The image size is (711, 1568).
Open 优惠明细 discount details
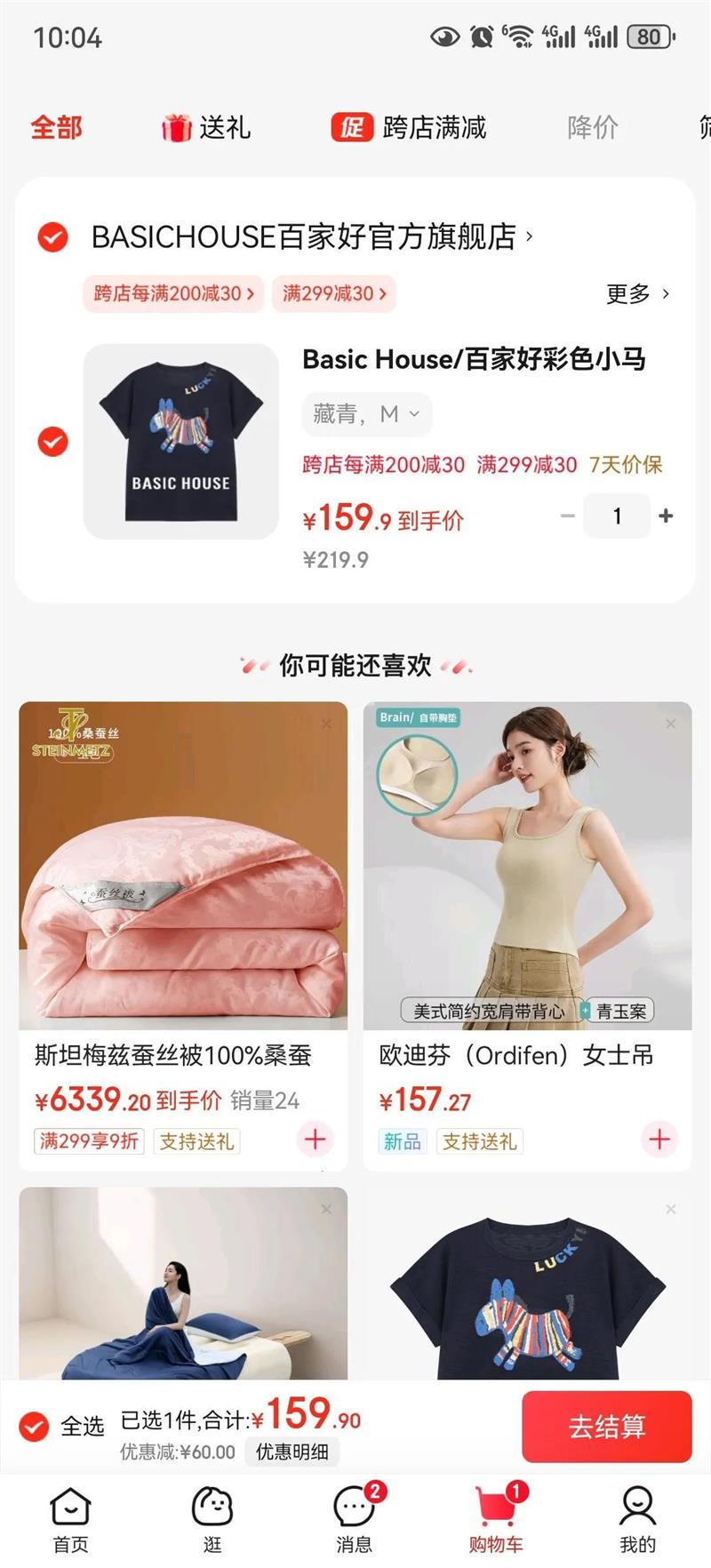pyautogui.click(x=292, y=1452)
